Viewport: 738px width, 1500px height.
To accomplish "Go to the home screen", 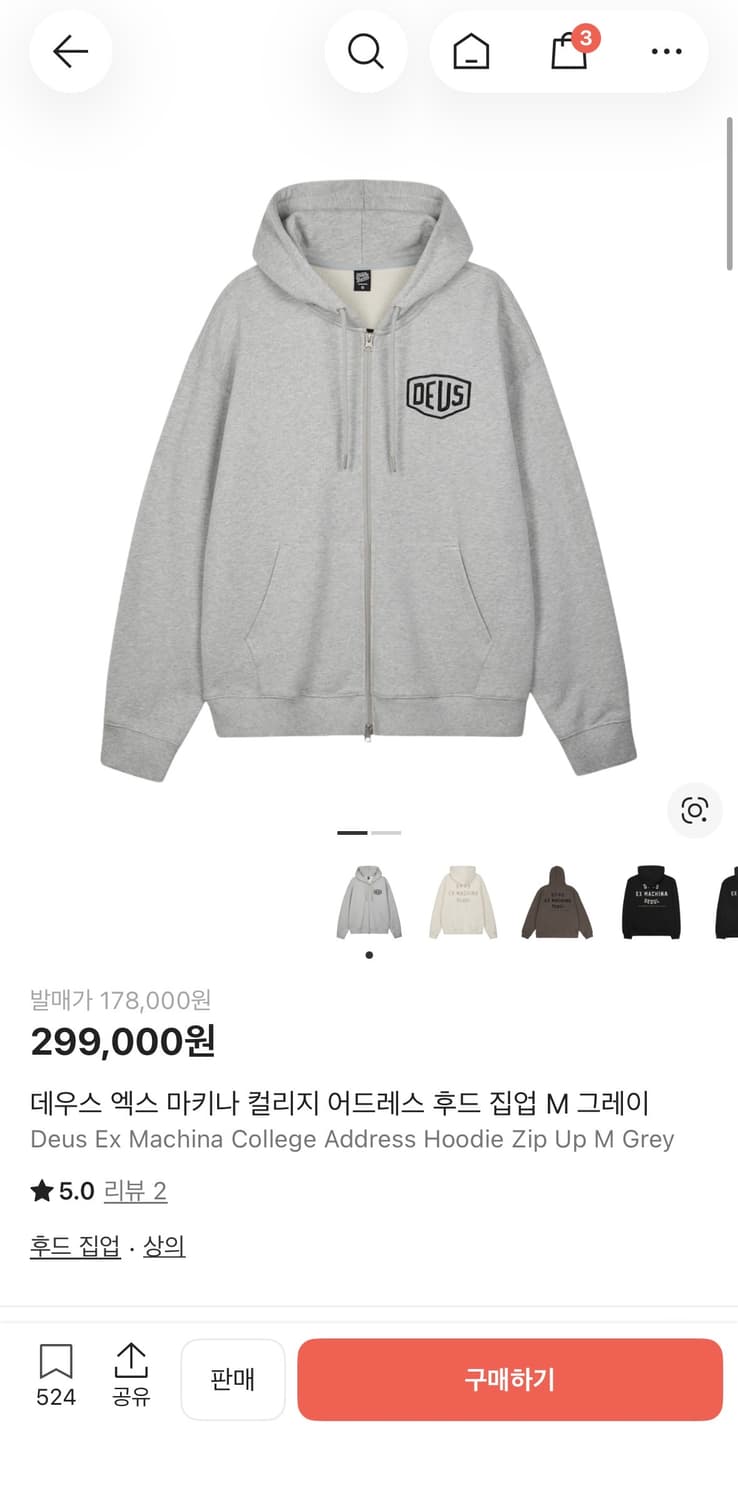I will 469,51.
